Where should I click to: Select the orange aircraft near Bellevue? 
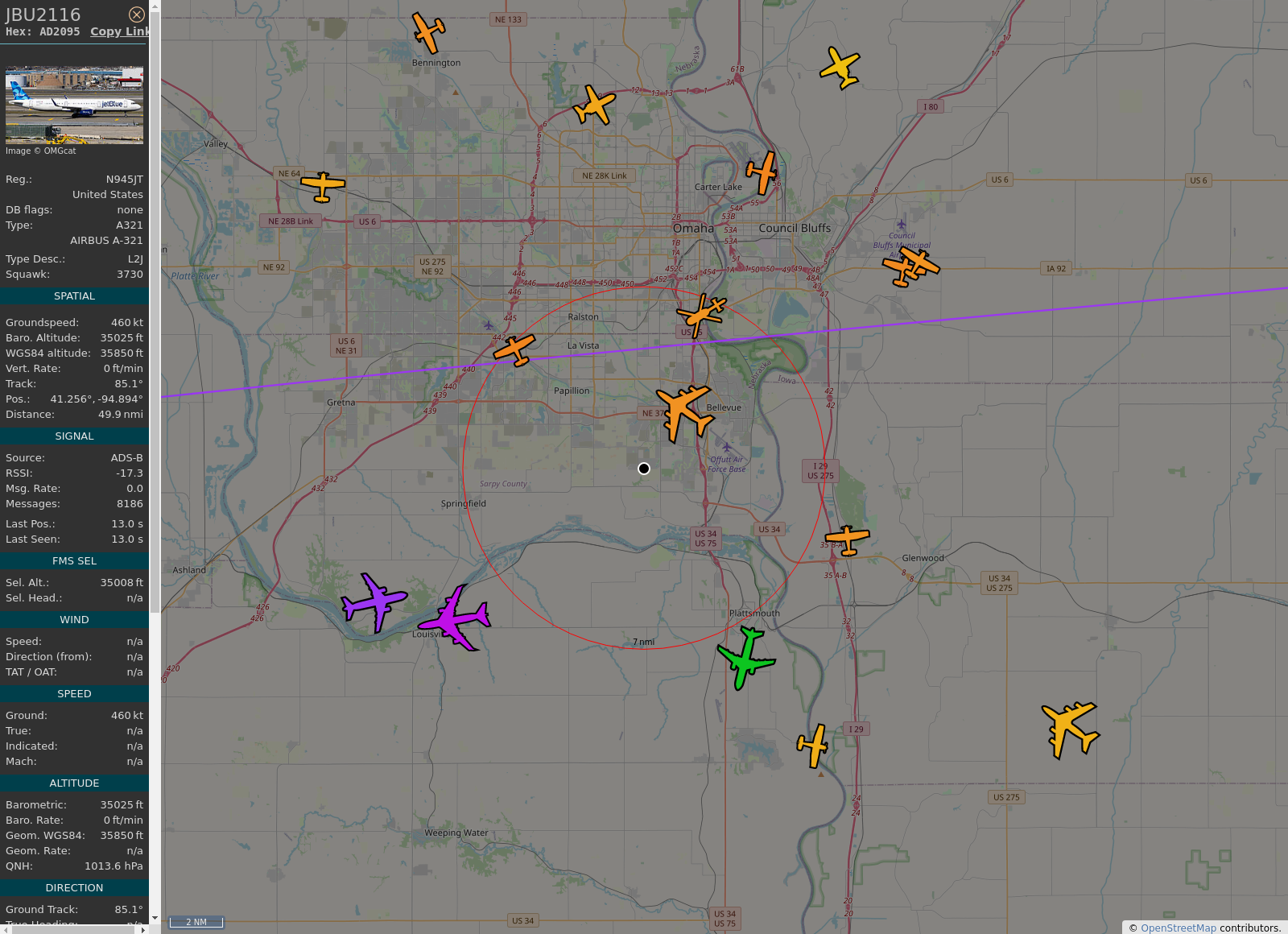point(683,411)
